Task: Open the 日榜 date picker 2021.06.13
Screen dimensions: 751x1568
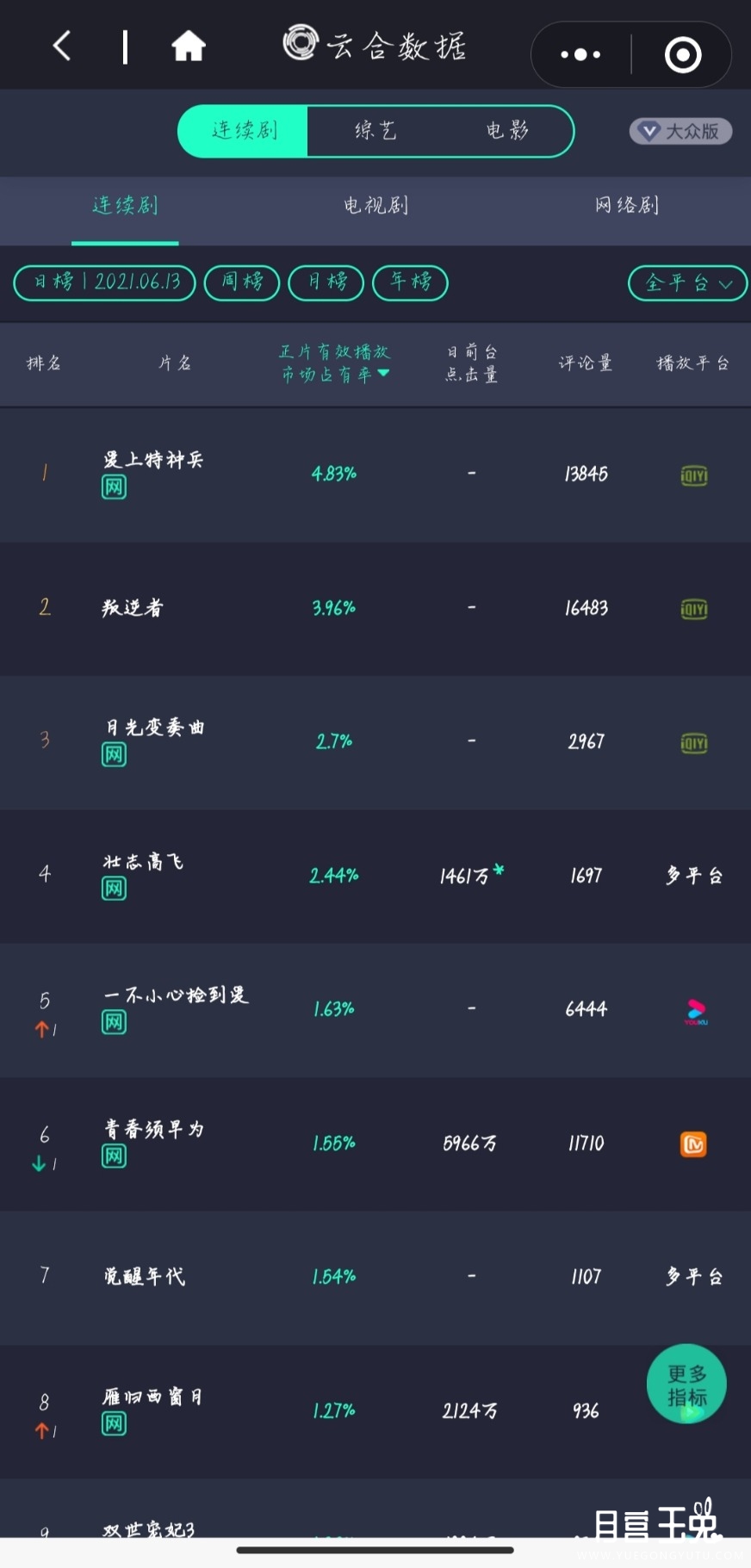Action: [x=105, y=282]
